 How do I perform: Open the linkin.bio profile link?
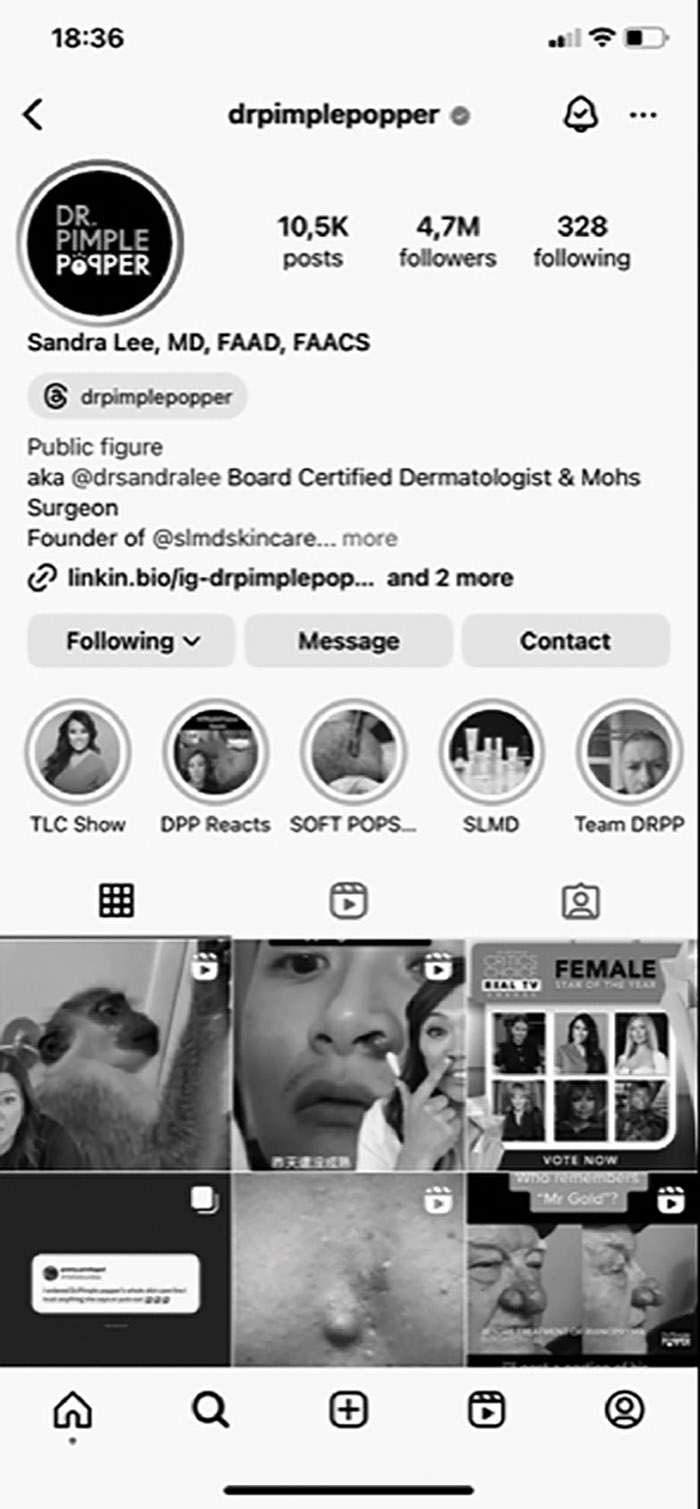(x=220, y=578)
